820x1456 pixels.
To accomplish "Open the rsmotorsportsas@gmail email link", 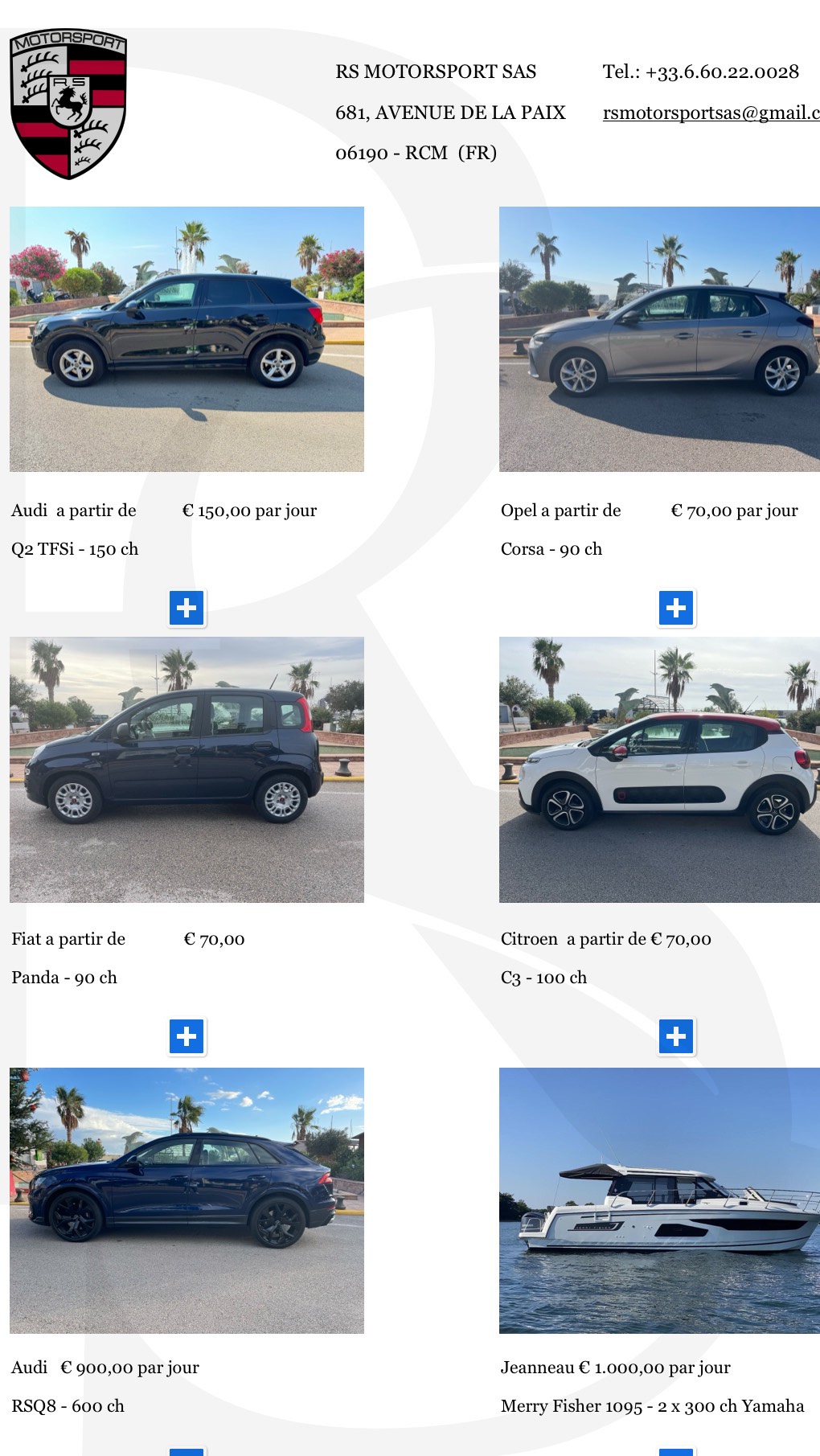I will [711, 113].
